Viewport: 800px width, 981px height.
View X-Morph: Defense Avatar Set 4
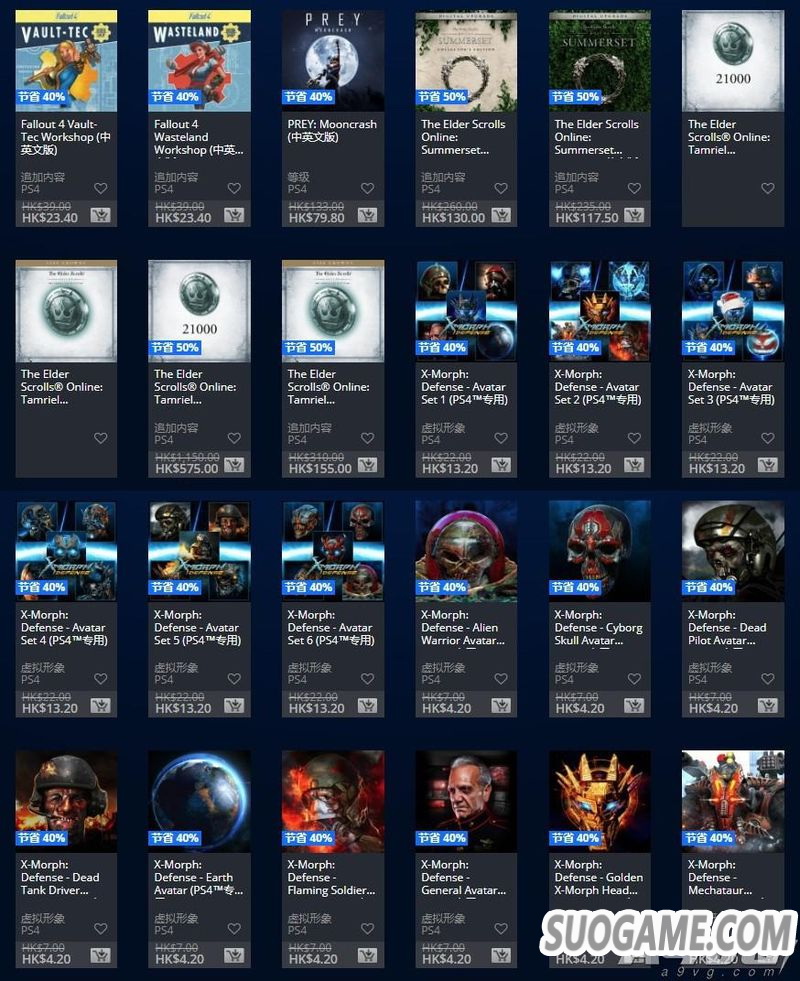pos(66,550)
